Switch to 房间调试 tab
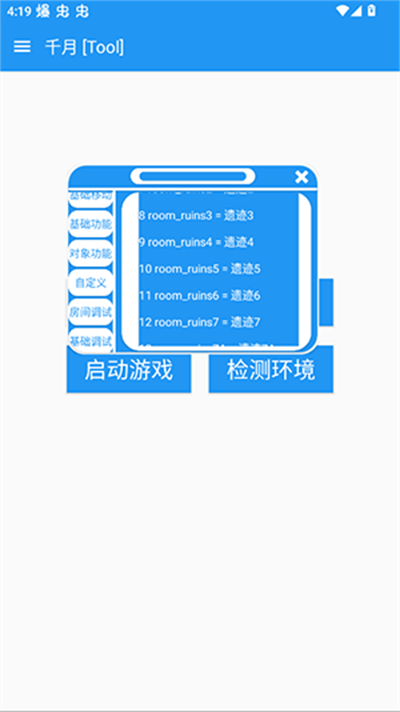400x712 pixels. tap(90, 312)
